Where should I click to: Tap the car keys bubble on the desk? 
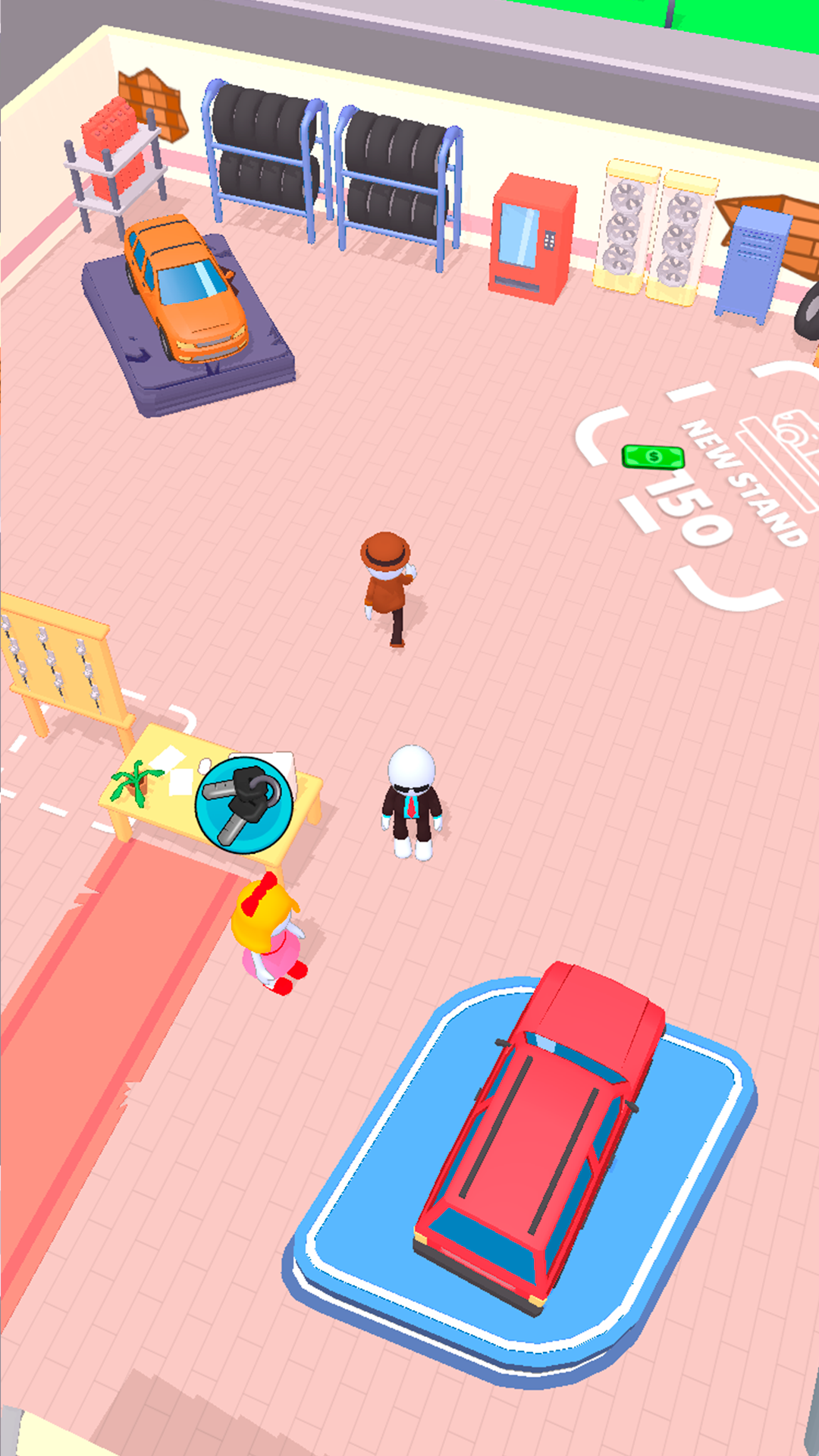click(x=244, y=805)
